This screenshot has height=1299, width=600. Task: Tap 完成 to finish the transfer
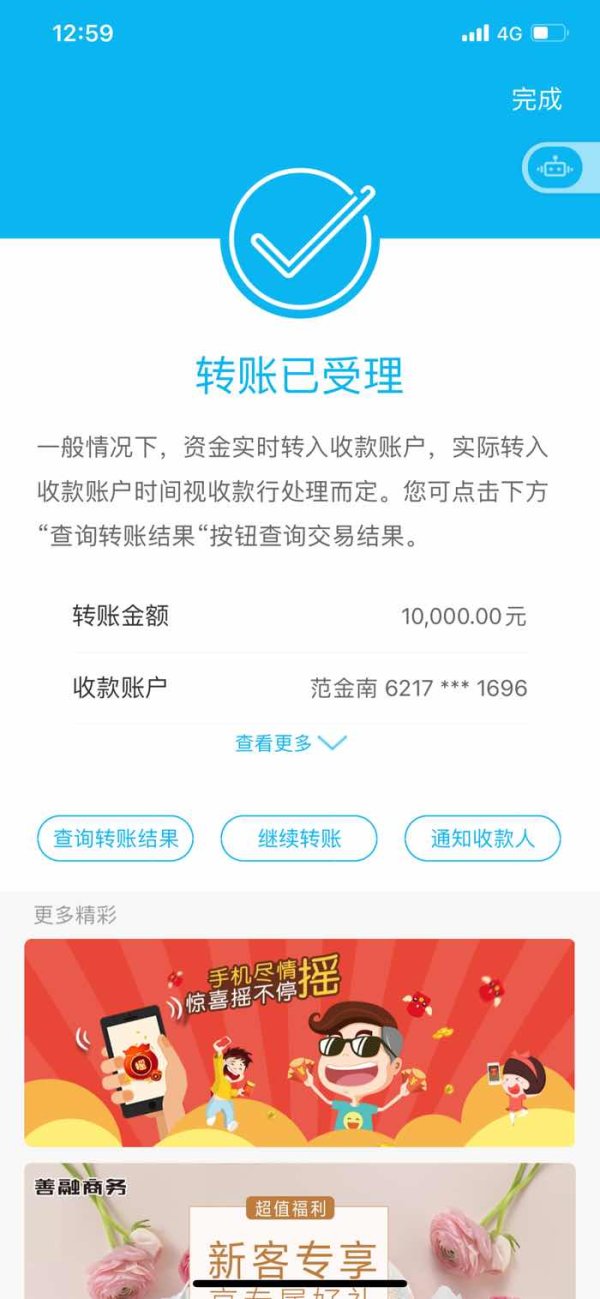(537, 99)
